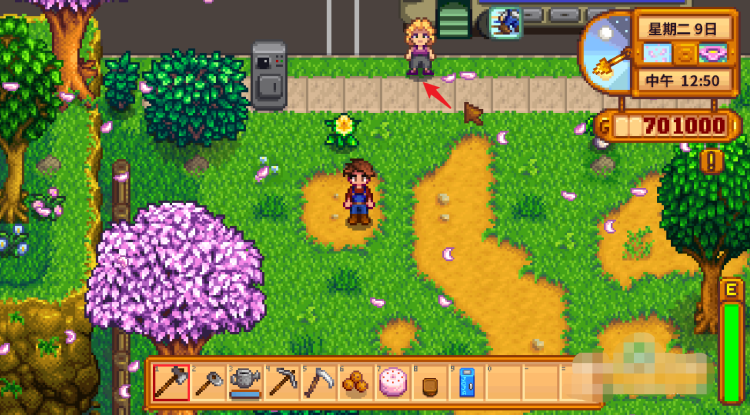This screenshot has height=415, width=750.
Task: Switch to the scythe
Action: (x=318, y=382)
